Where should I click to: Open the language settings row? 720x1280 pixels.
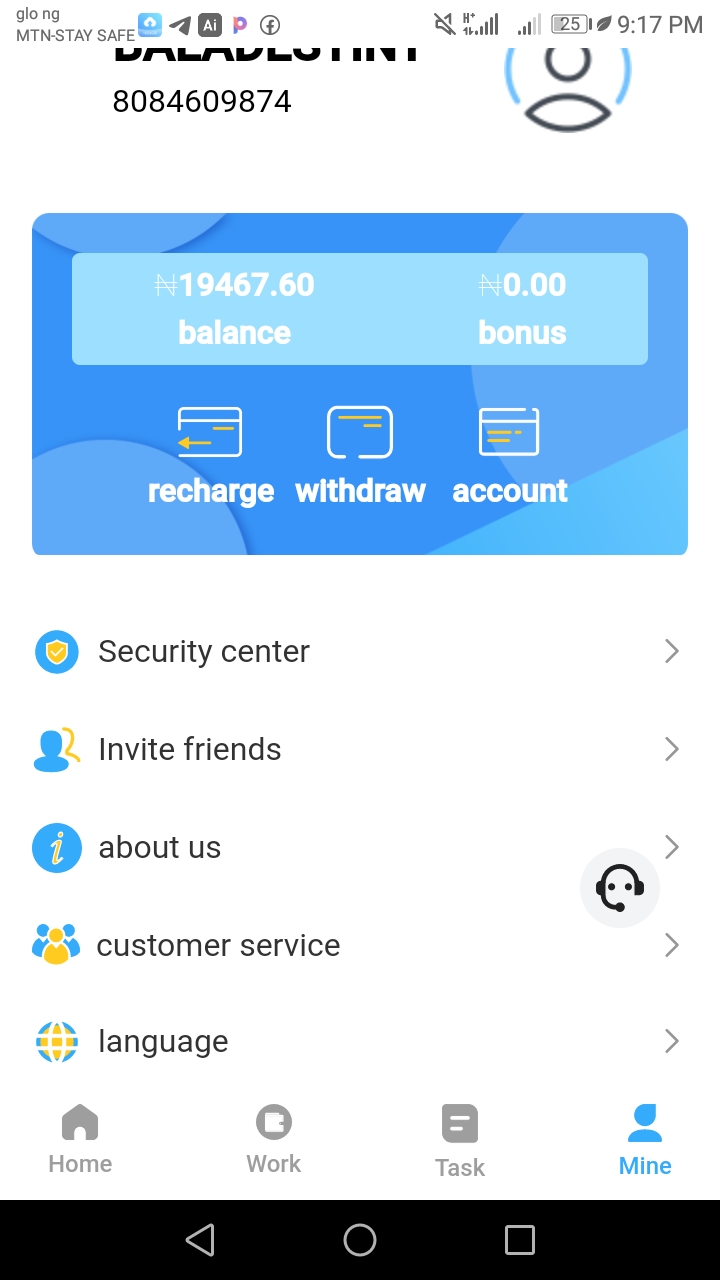pyautogui.click(x=360, y=1041)
